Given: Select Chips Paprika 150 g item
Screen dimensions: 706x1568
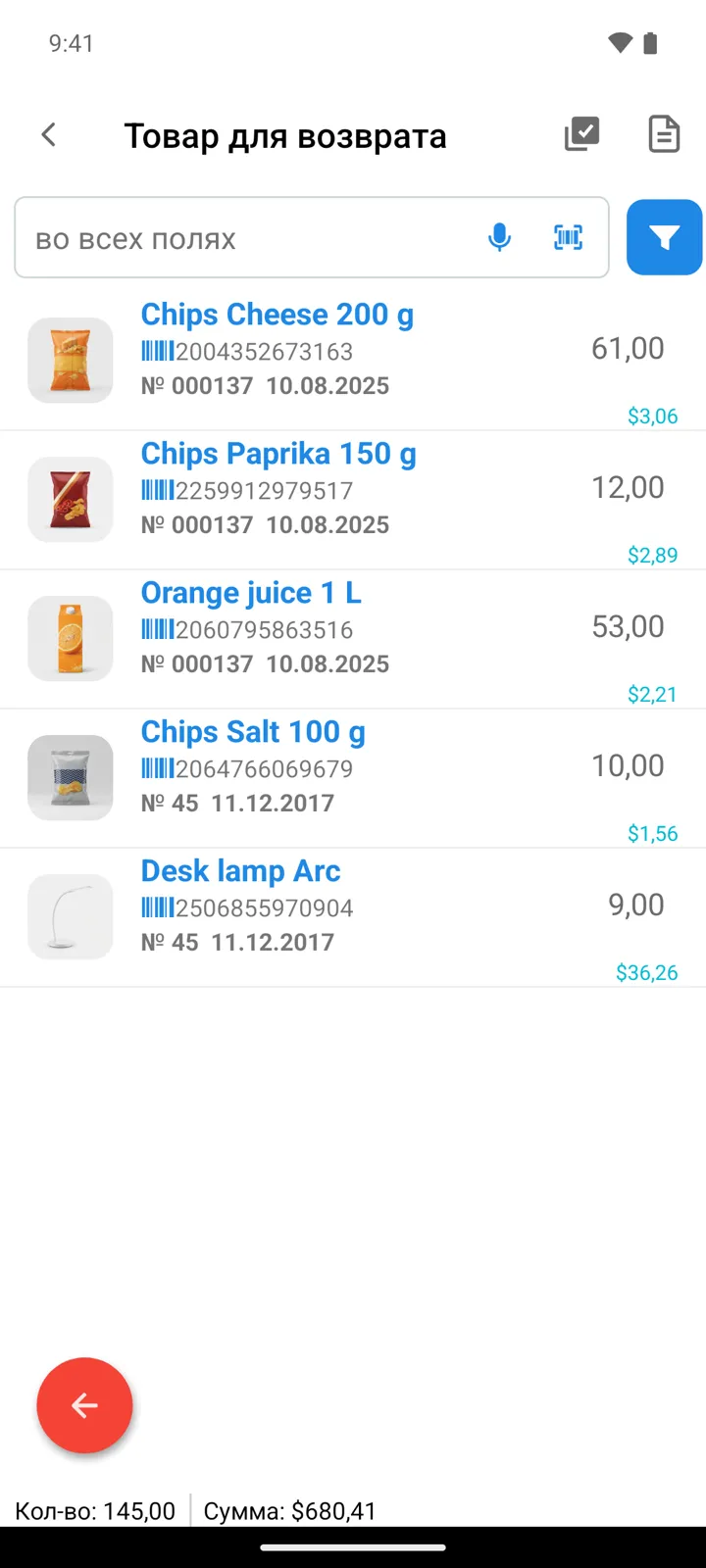Looking at the screenshot, I should tap(353, 501).
